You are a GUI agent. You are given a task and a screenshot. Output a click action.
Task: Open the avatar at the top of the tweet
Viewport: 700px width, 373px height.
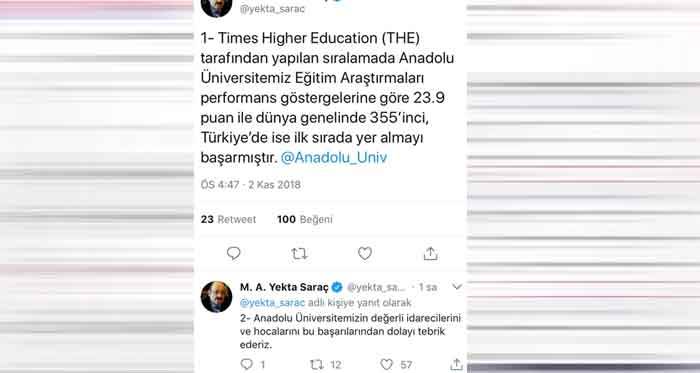click(x=217, y=6)
